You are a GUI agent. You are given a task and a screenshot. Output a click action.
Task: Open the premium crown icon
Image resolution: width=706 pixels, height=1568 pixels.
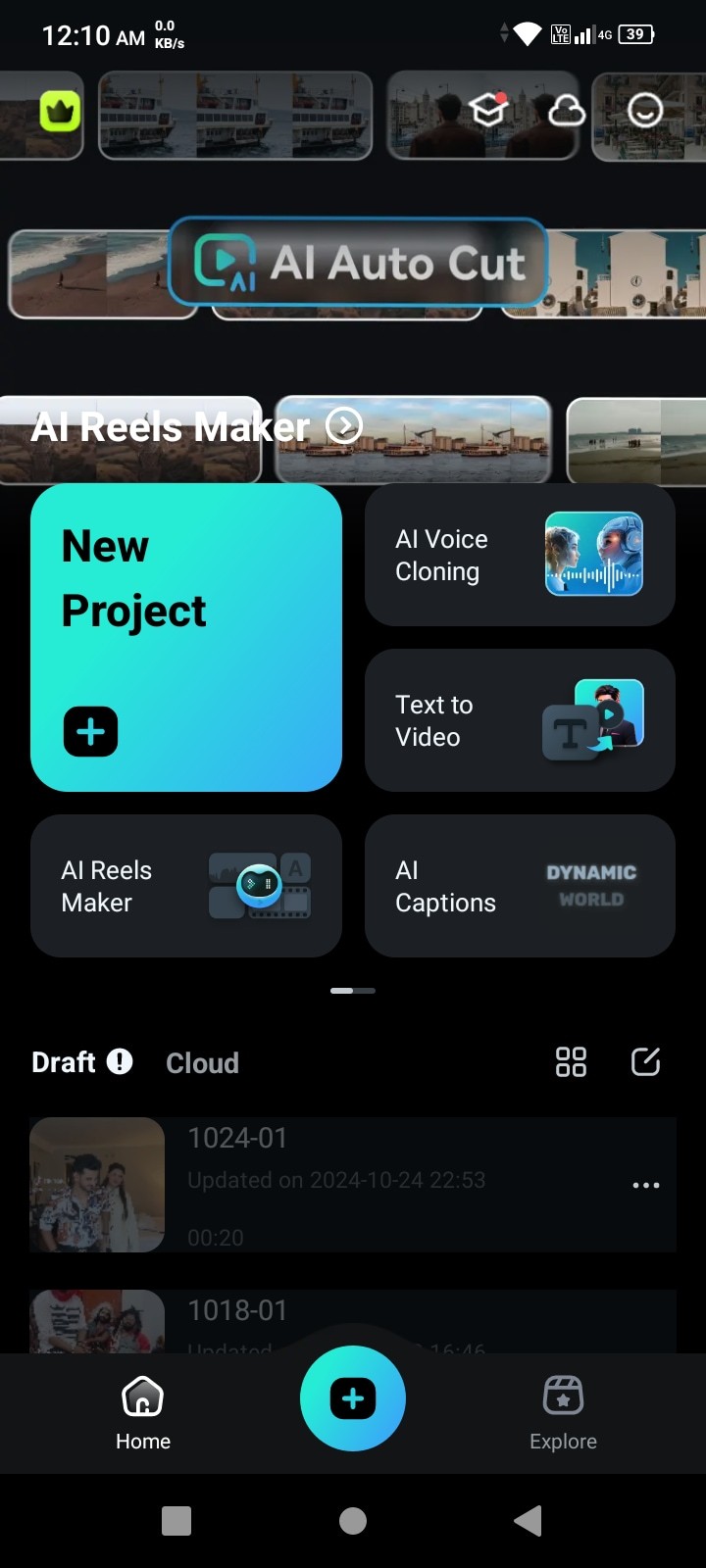pos(58,112)
